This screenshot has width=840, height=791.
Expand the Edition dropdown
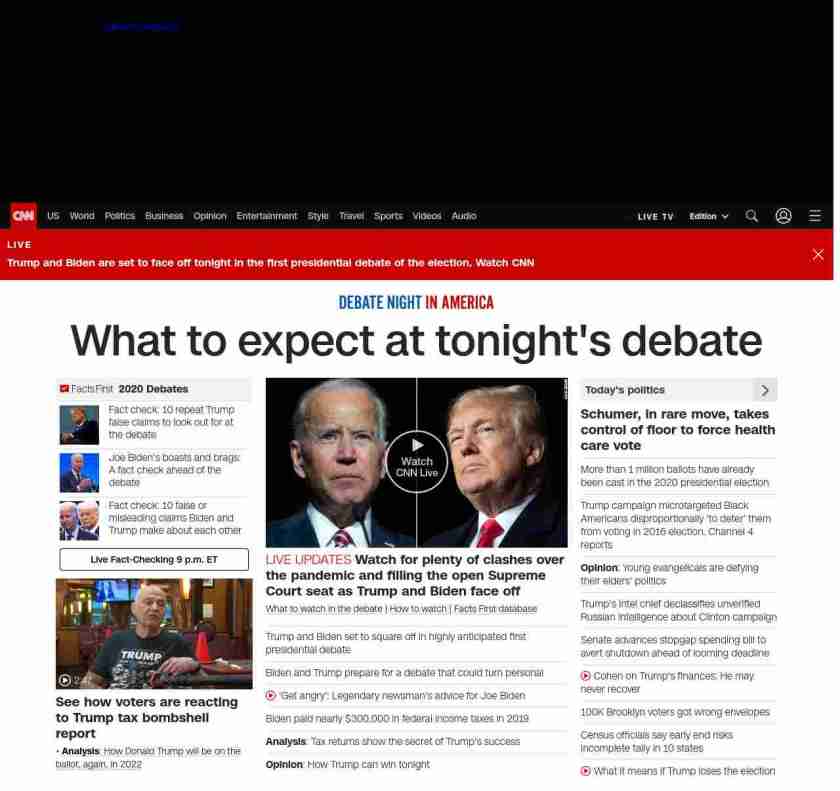click(x=708, y=216)
